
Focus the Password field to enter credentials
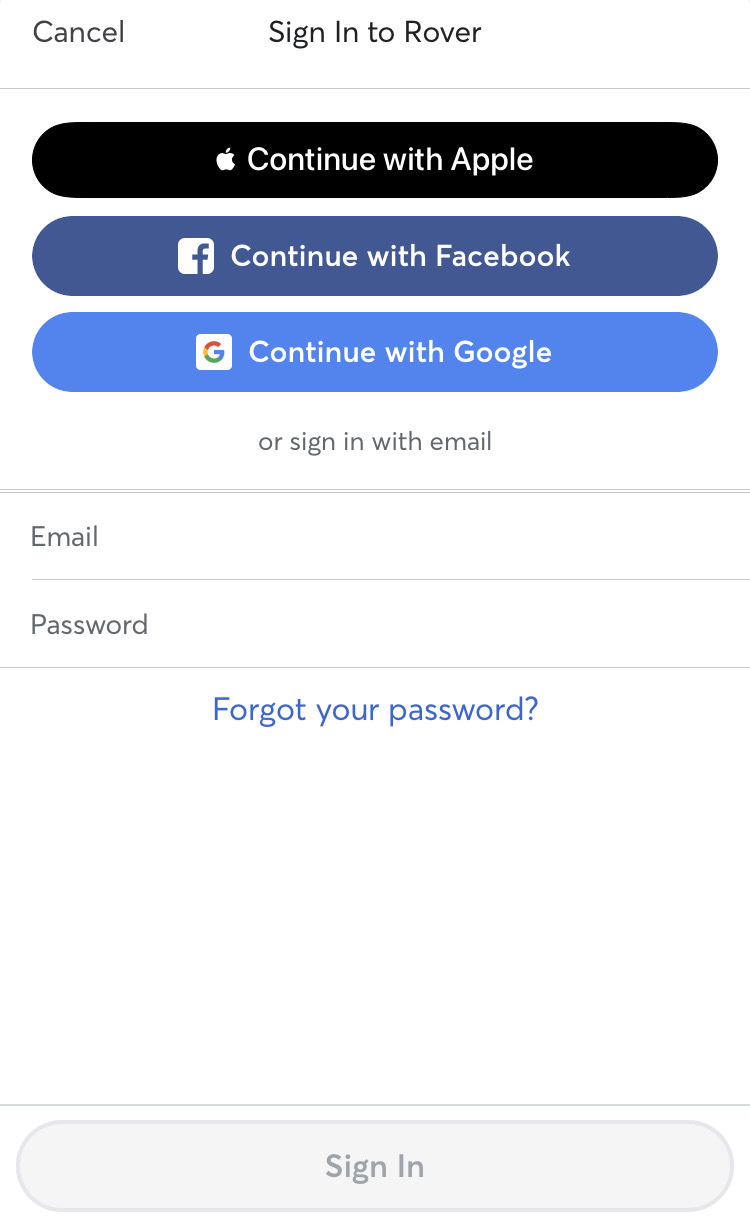point(375,624)
